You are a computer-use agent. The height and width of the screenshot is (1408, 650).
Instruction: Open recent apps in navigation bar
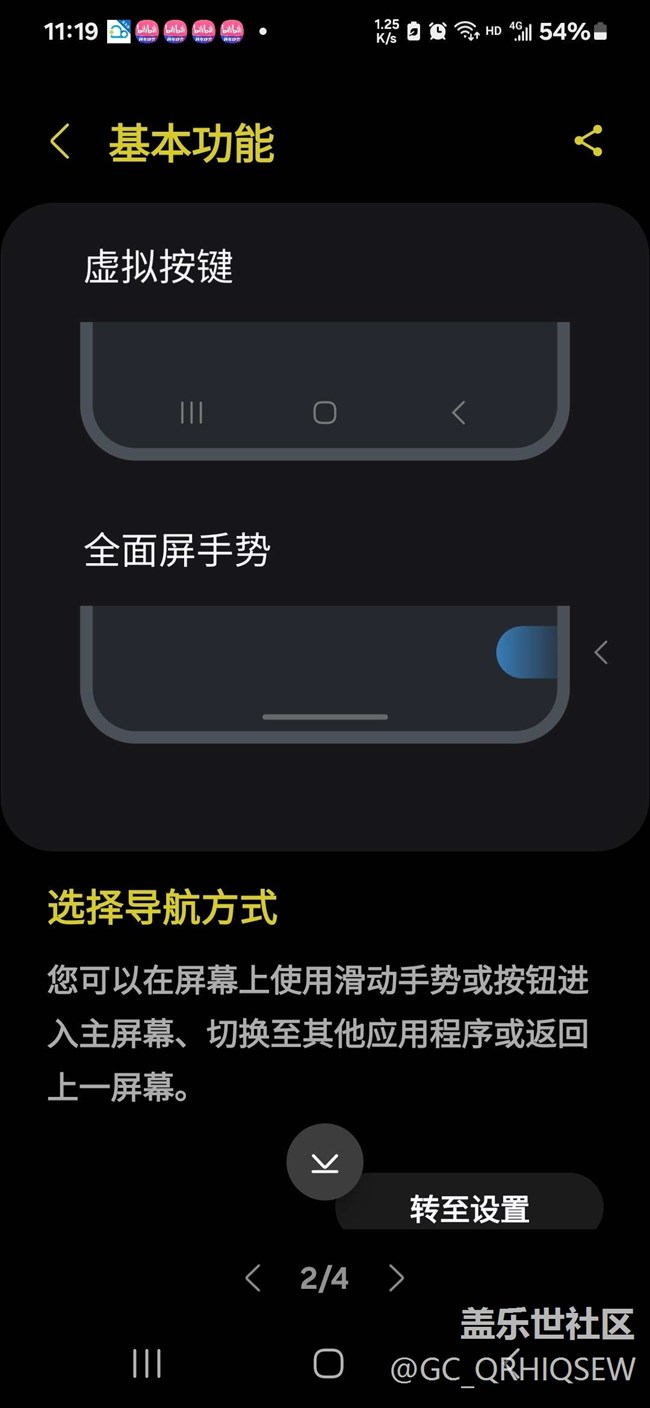coord(147,1362)
